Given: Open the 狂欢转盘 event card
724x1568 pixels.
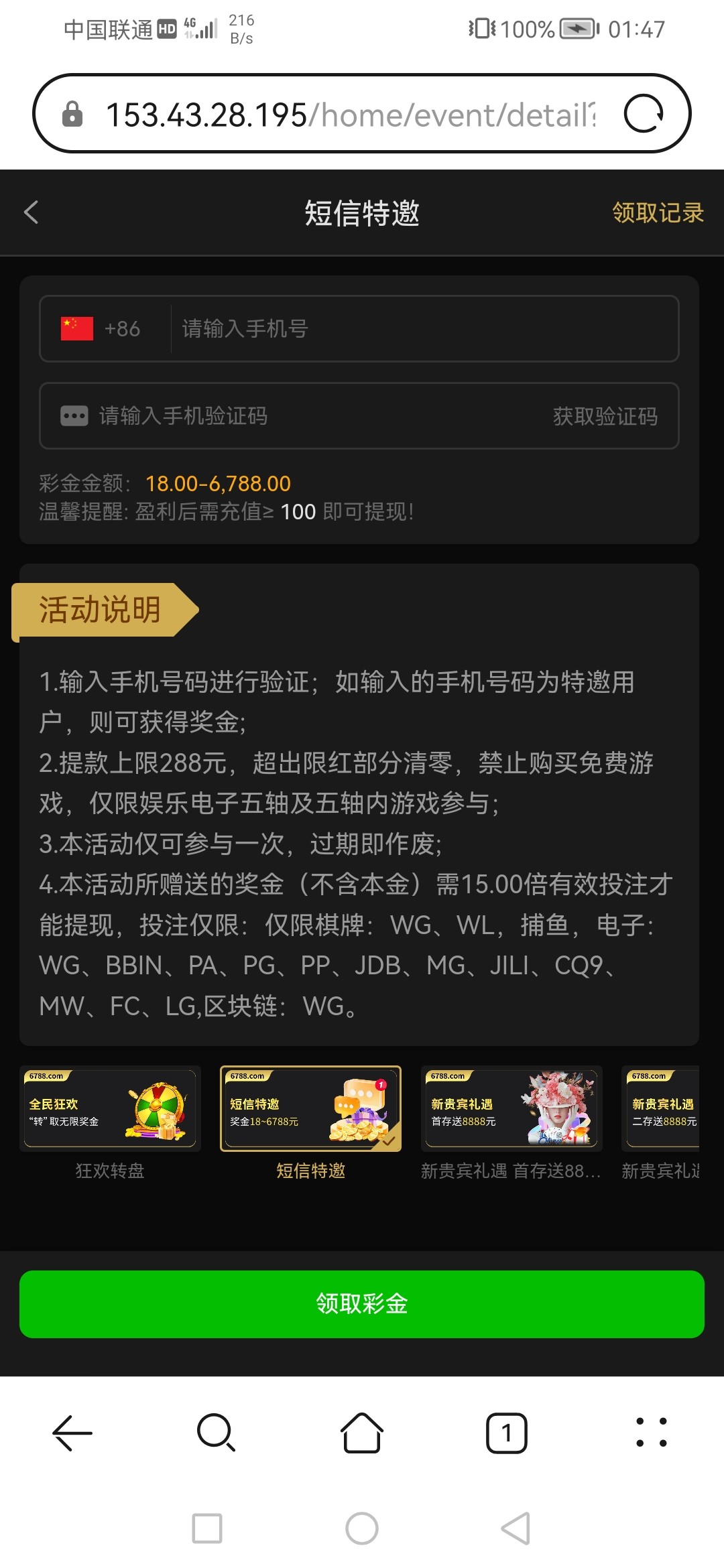Looking at the screenshot, I should tap(110, 1109).
